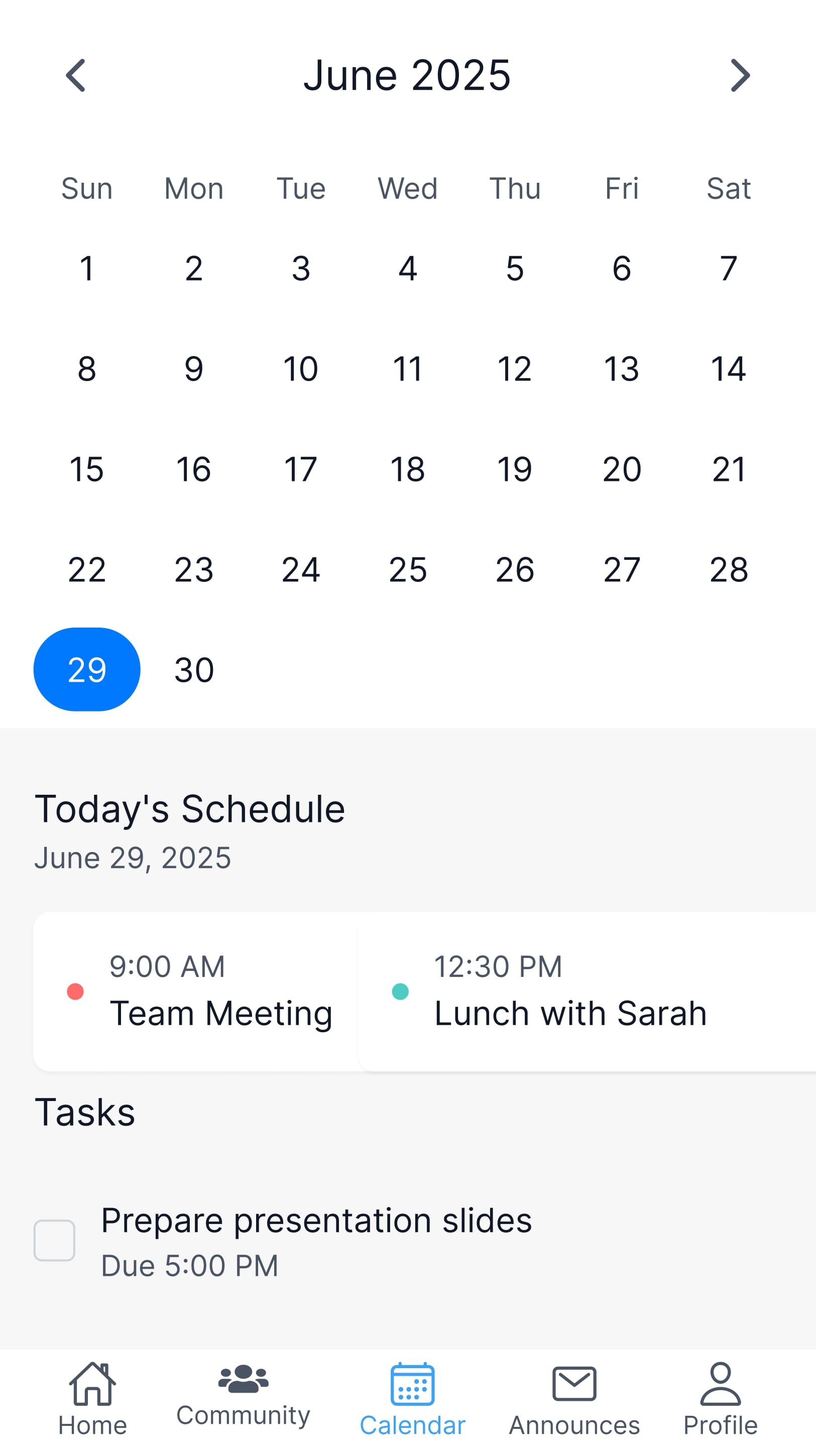Go to previous month with left chevron

pyautogui.click(x=76, y=75)
